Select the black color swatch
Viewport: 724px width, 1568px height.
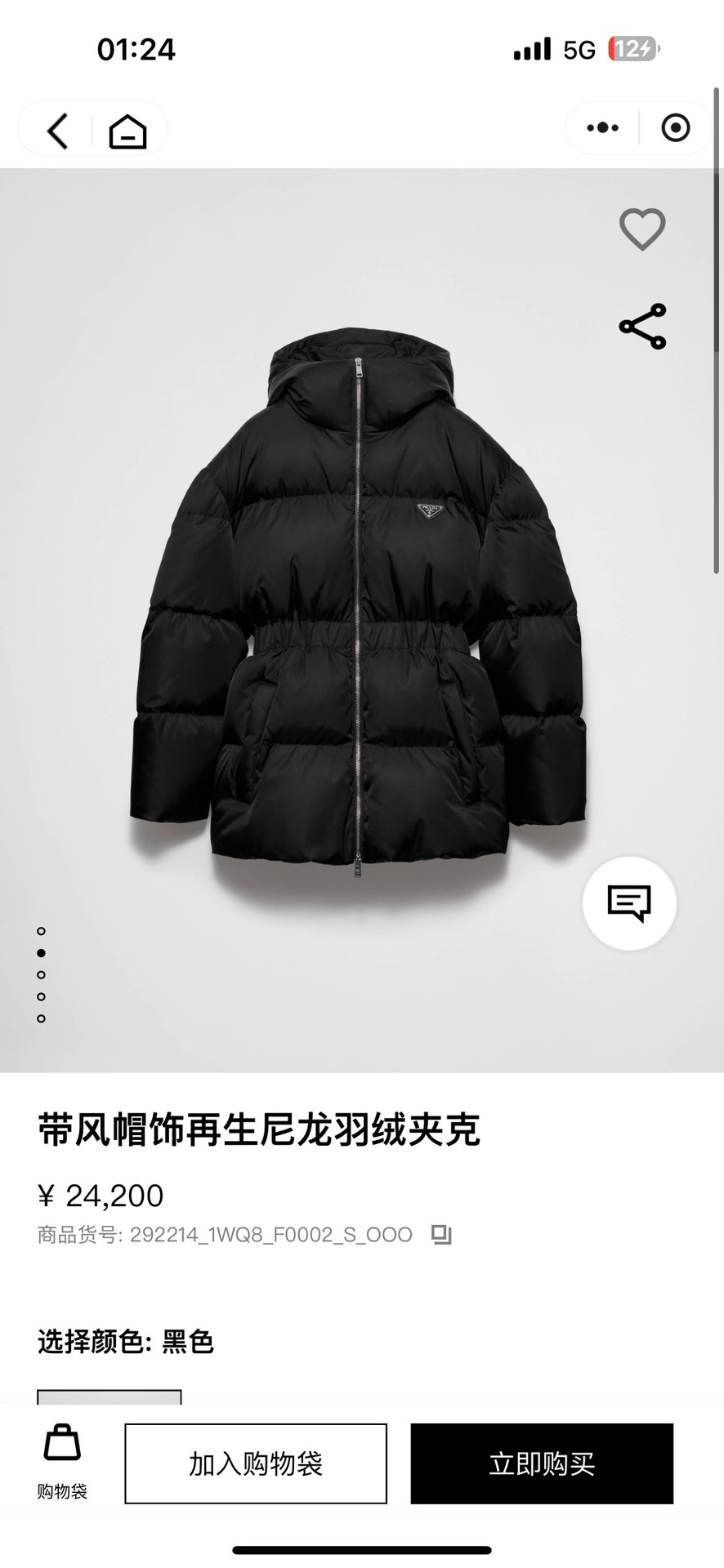tap(109, 1396)
